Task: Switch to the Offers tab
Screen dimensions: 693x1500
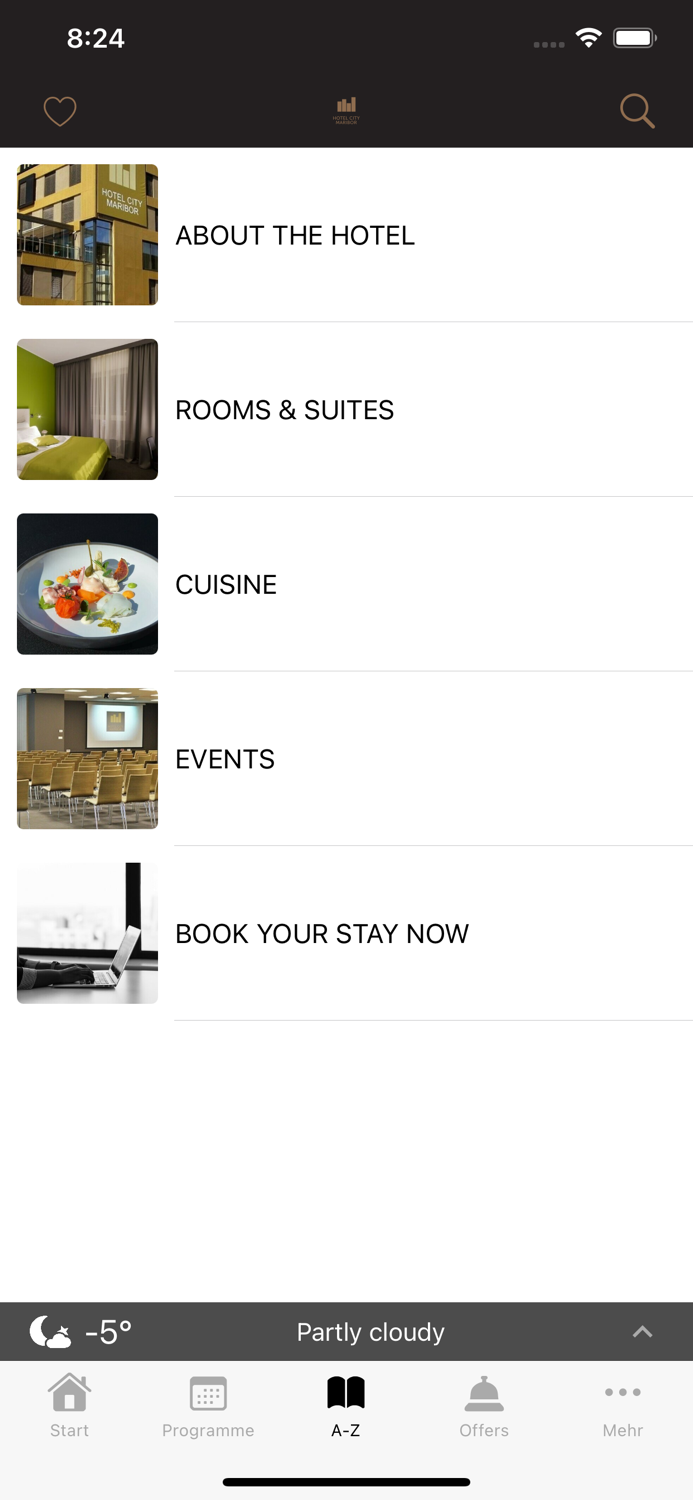Action: tap(484, 1405)
